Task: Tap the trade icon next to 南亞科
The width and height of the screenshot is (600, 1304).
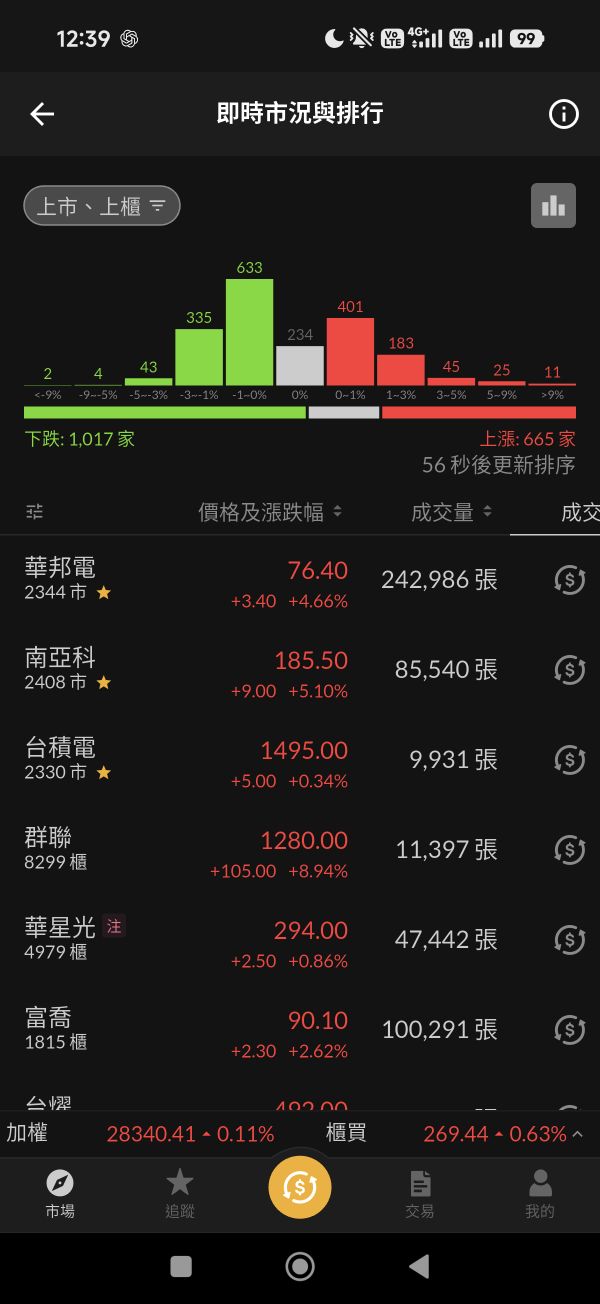Action: [x=569, y=669]
